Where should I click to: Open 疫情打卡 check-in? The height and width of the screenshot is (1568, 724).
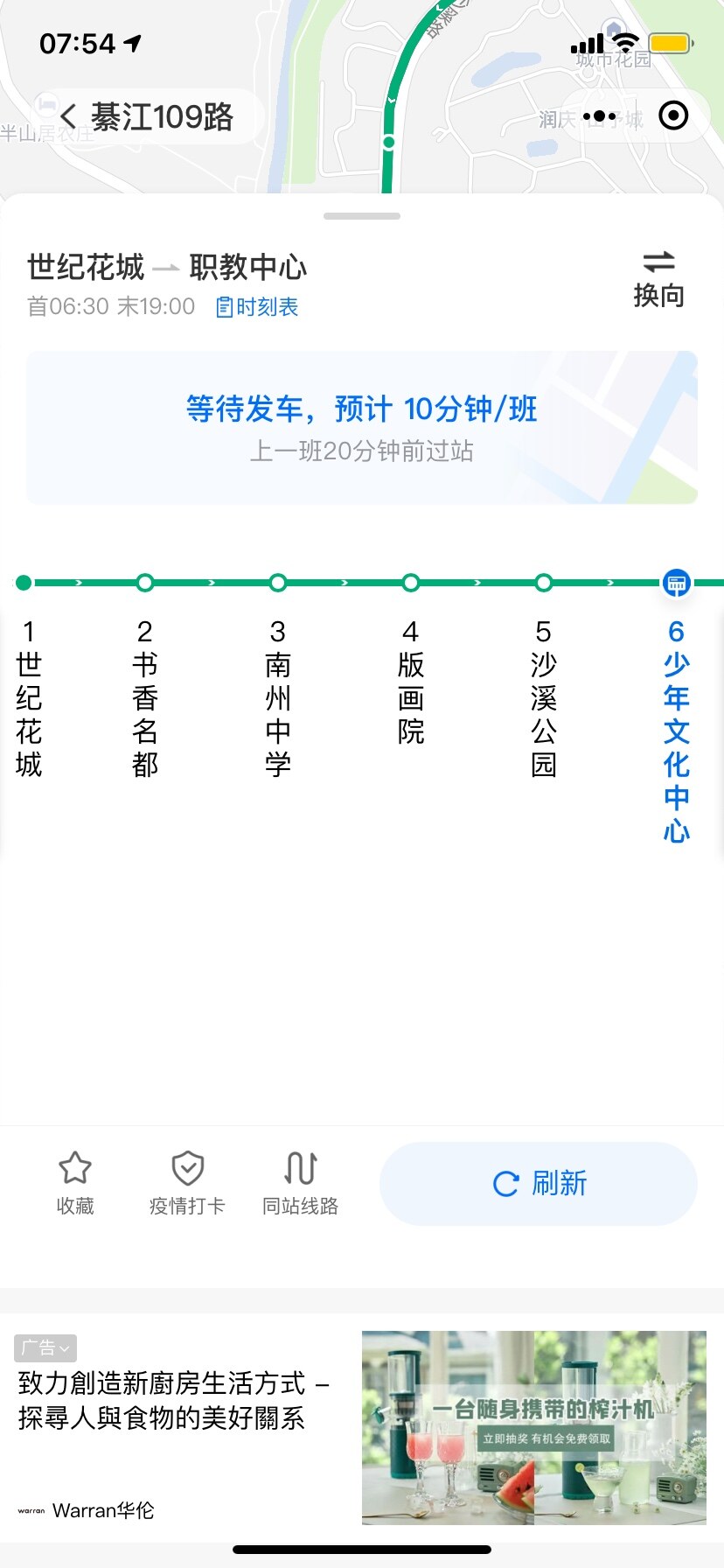tap(187, 1183)
